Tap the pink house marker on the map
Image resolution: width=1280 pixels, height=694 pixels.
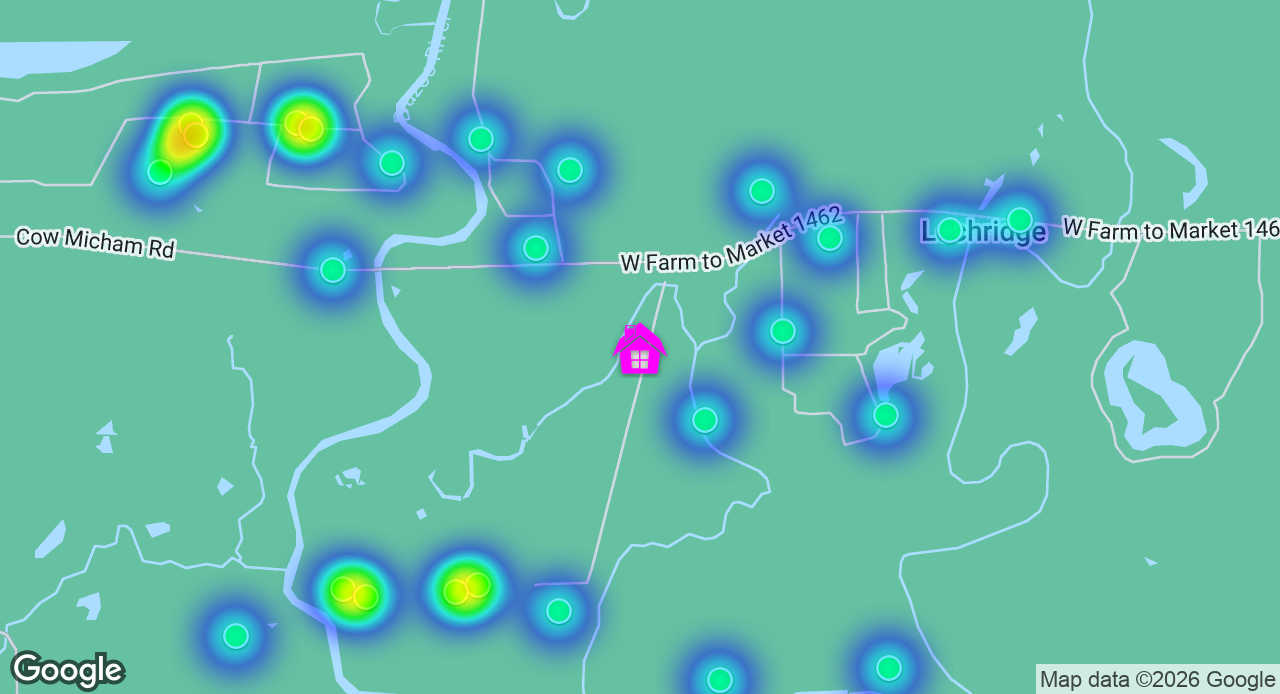pyautogui.click(x=640, y=350)
